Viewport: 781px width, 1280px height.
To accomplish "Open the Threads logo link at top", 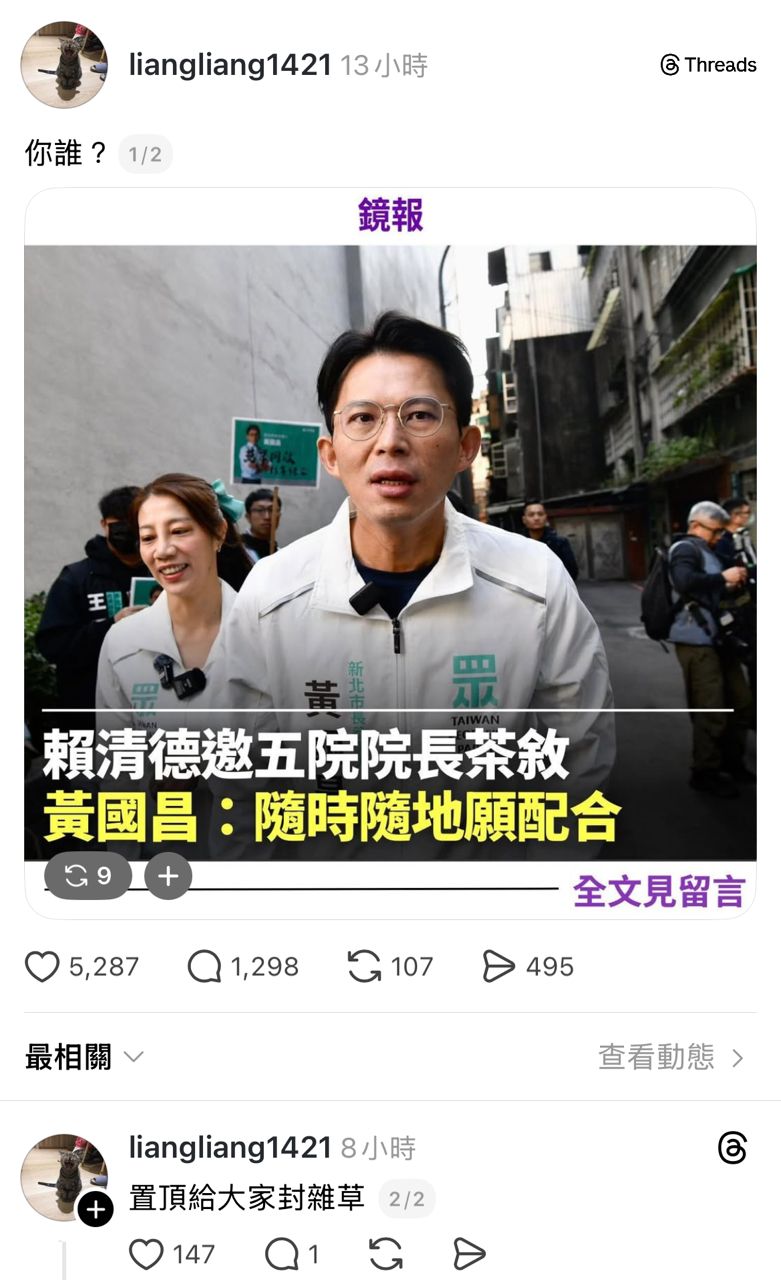I will click(x=708, y=65).
